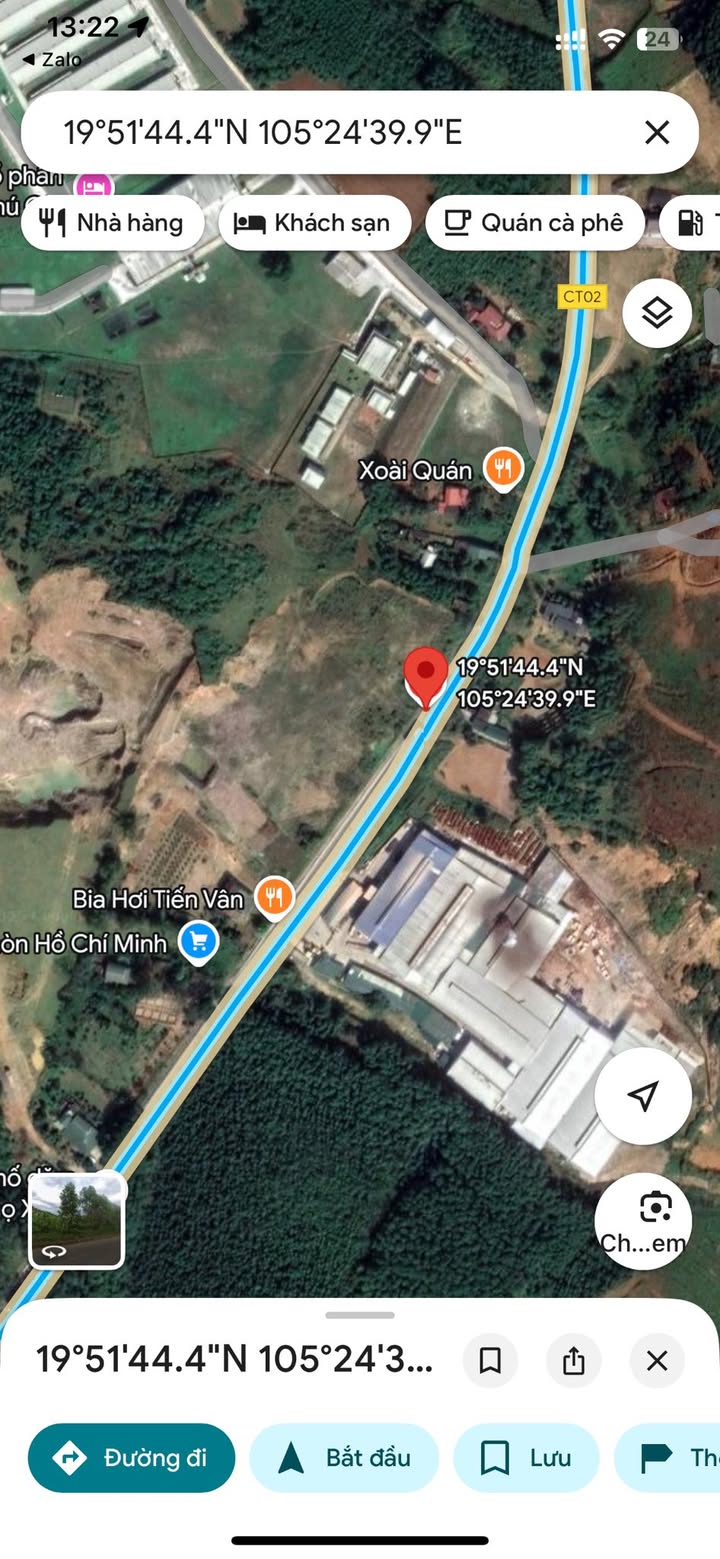Choose the Quán cà phê chip
The image size is (720, 1559).
pos(534,222)
